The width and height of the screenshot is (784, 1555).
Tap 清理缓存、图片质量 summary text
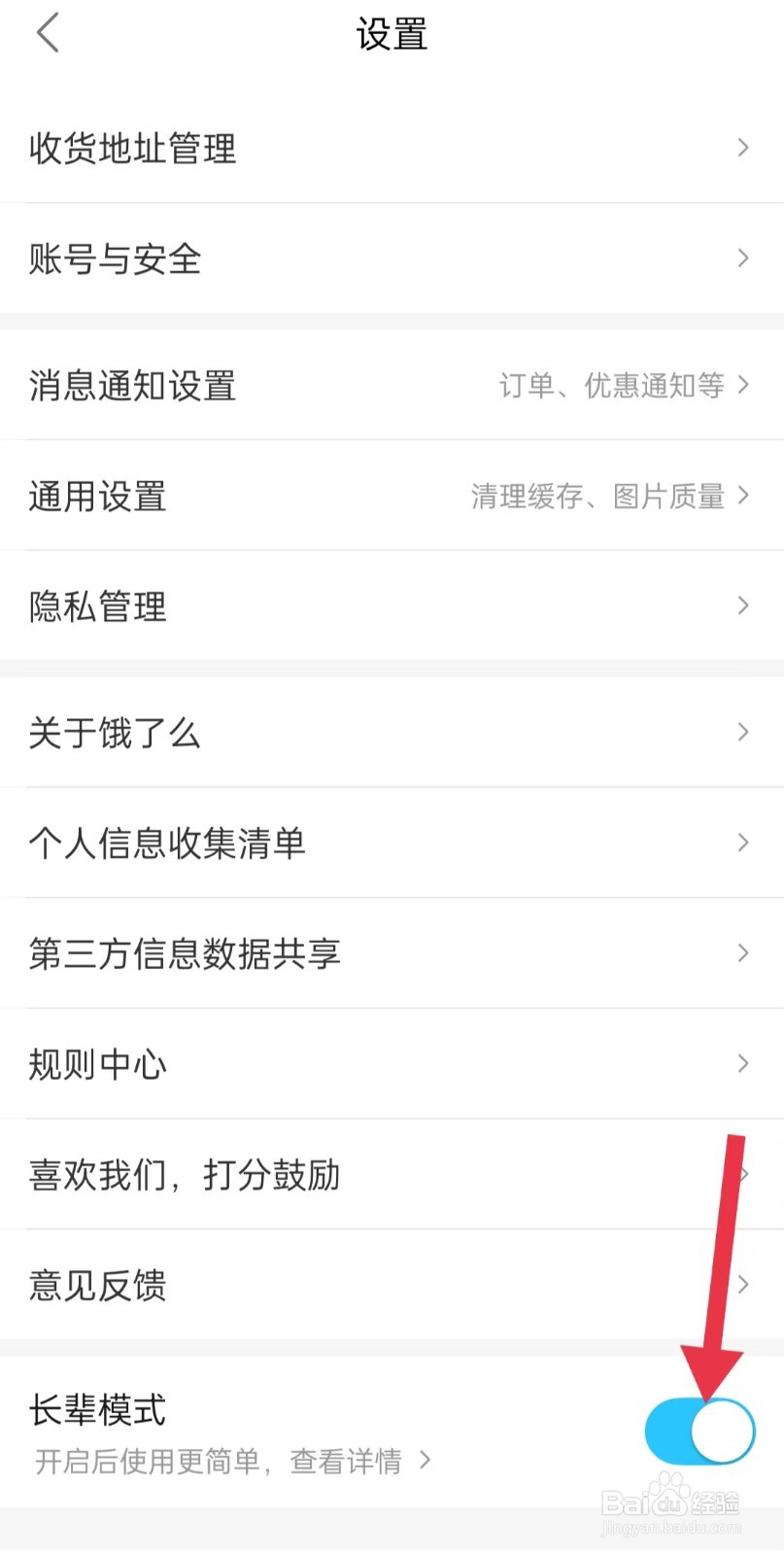point(597,497)
